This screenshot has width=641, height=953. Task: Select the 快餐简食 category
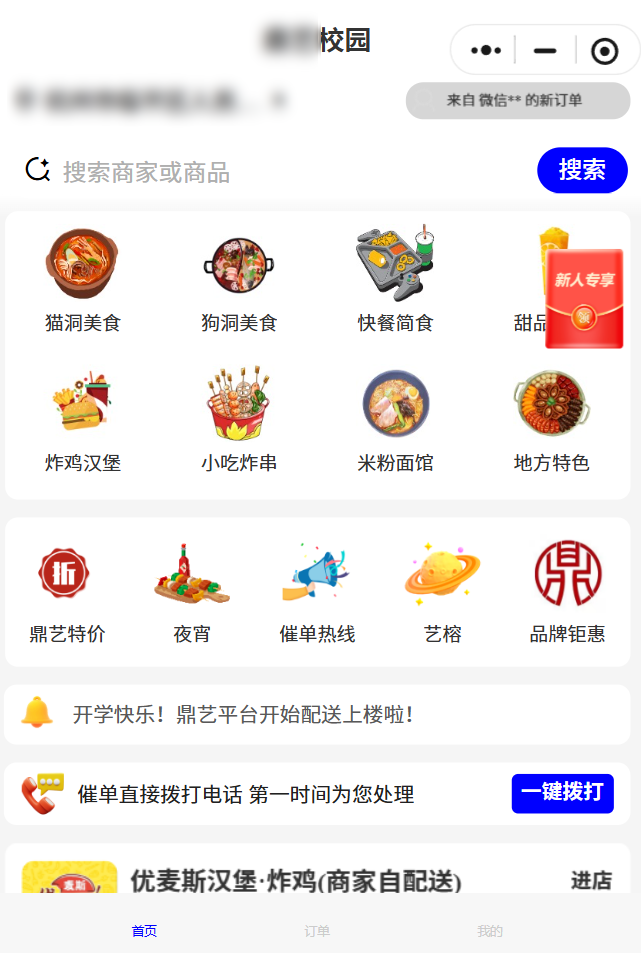[396, 281]
